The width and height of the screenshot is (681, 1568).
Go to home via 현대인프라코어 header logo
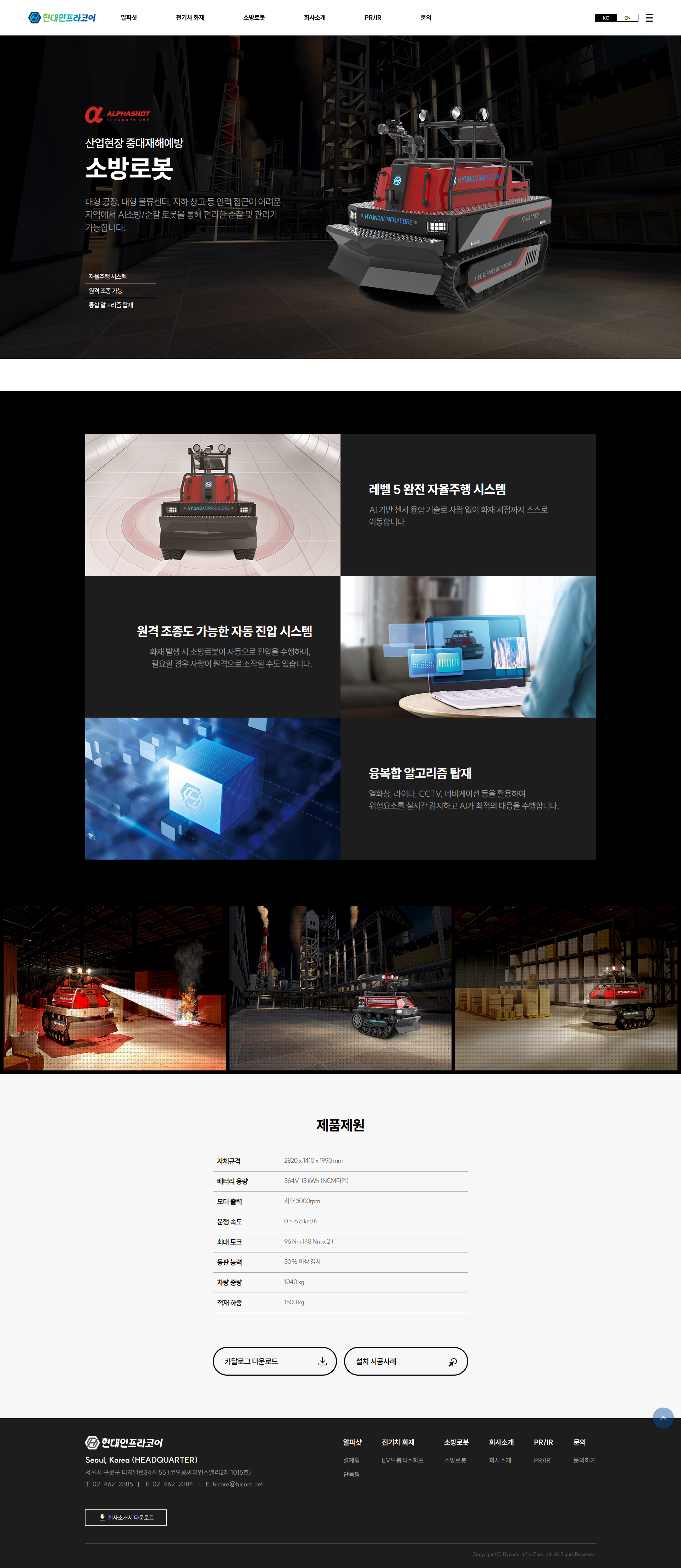[62, 18]
